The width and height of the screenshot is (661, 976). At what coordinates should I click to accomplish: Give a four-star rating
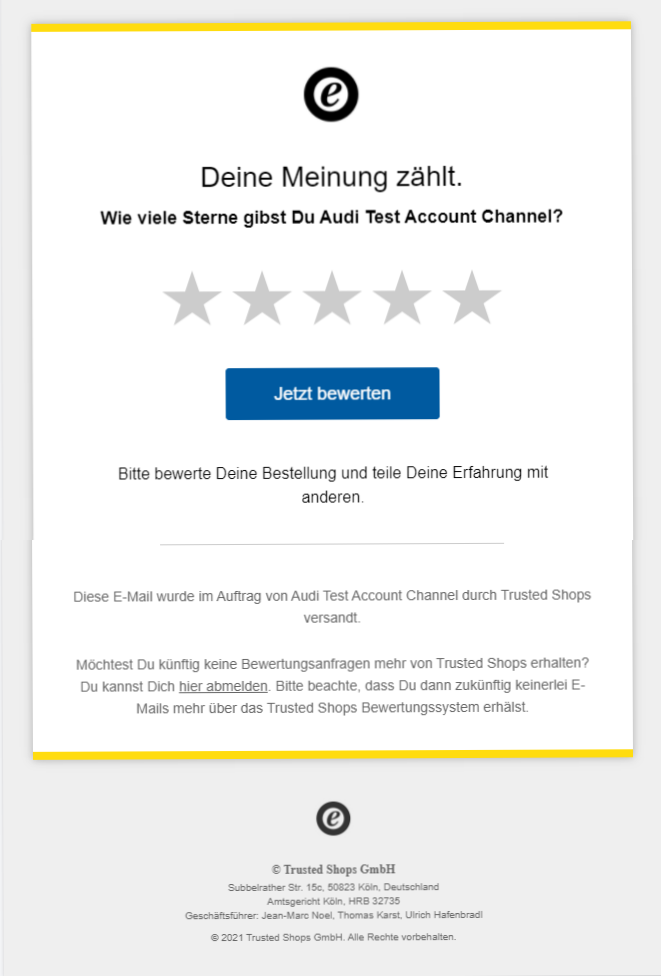(402, 299)
